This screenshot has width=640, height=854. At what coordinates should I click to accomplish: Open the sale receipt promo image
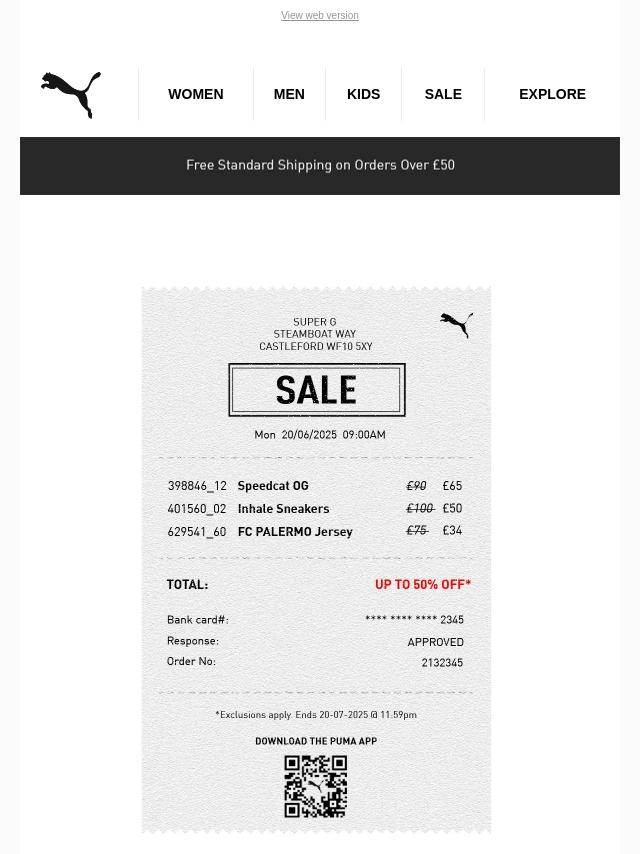316,560
